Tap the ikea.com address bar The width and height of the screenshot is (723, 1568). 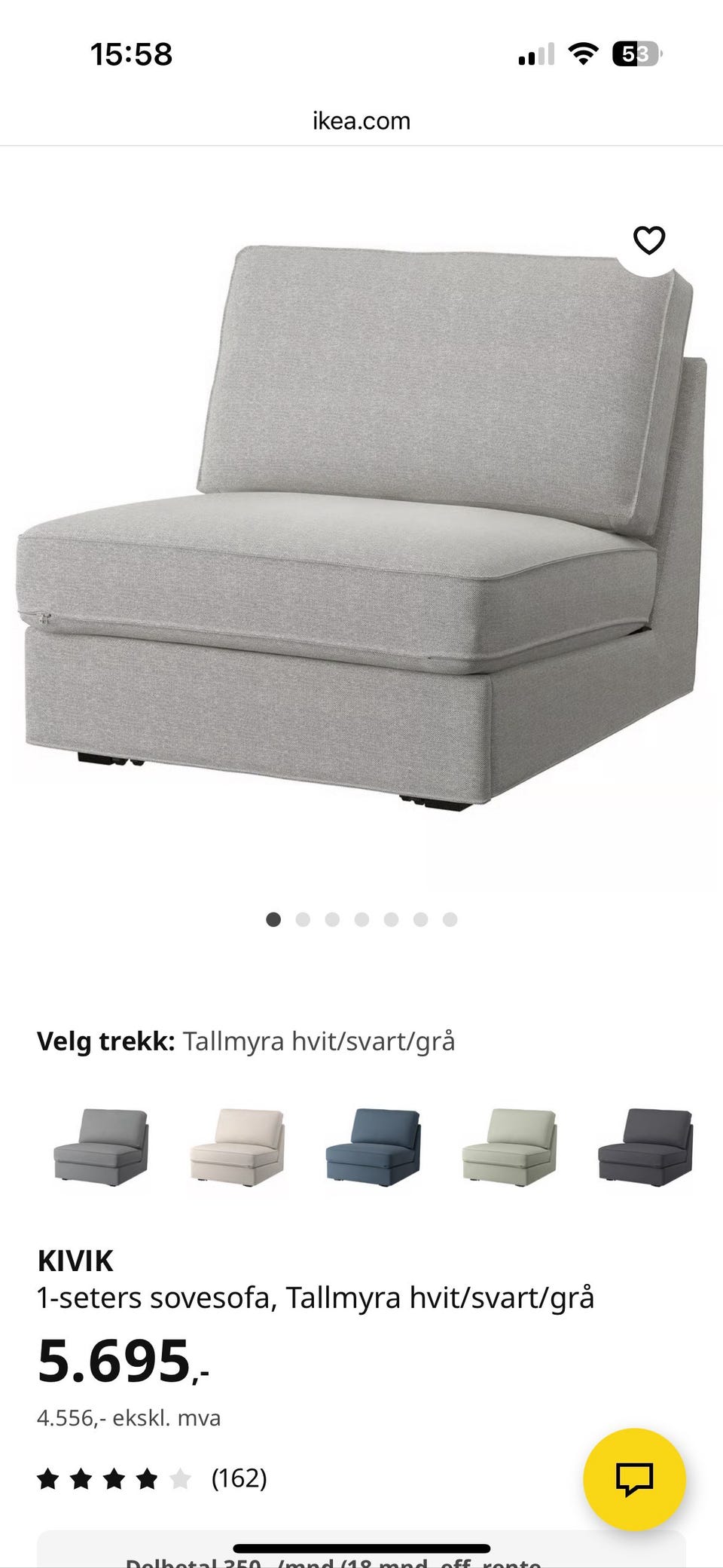(361, 121)
